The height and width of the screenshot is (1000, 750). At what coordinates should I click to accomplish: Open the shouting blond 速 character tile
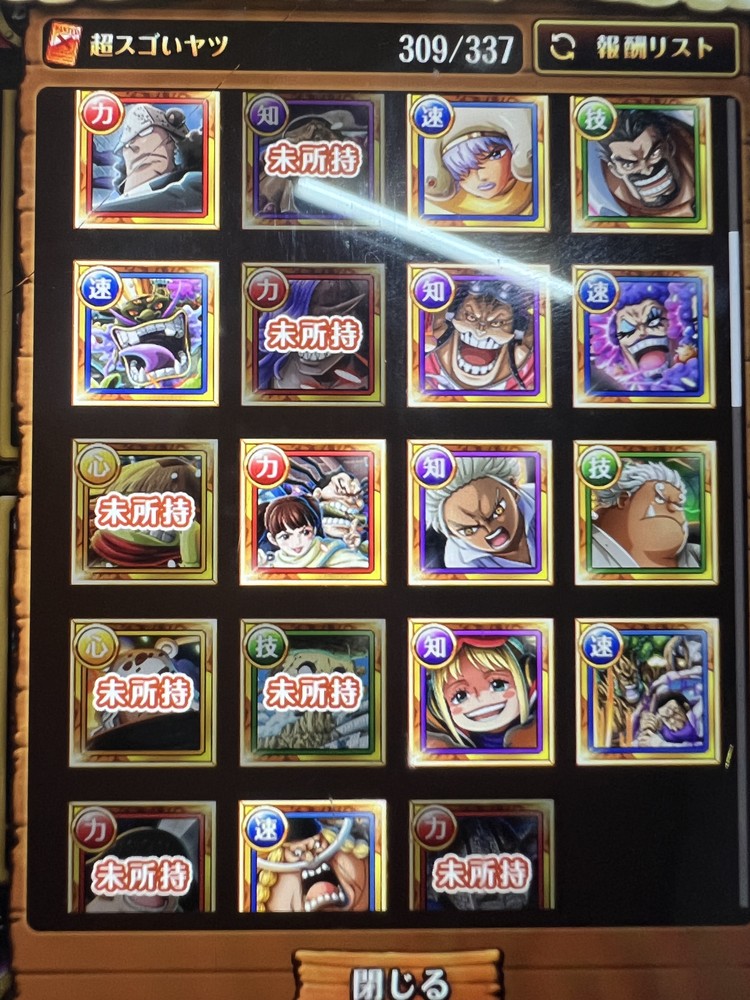point(313,857)
